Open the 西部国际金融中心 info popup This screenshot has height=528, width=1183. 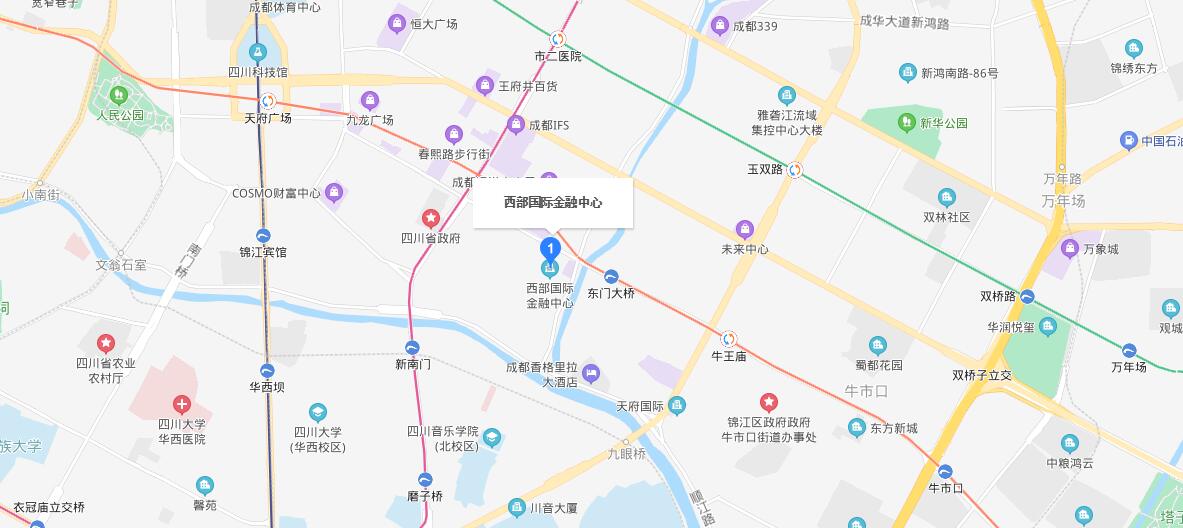pos(552,203)
